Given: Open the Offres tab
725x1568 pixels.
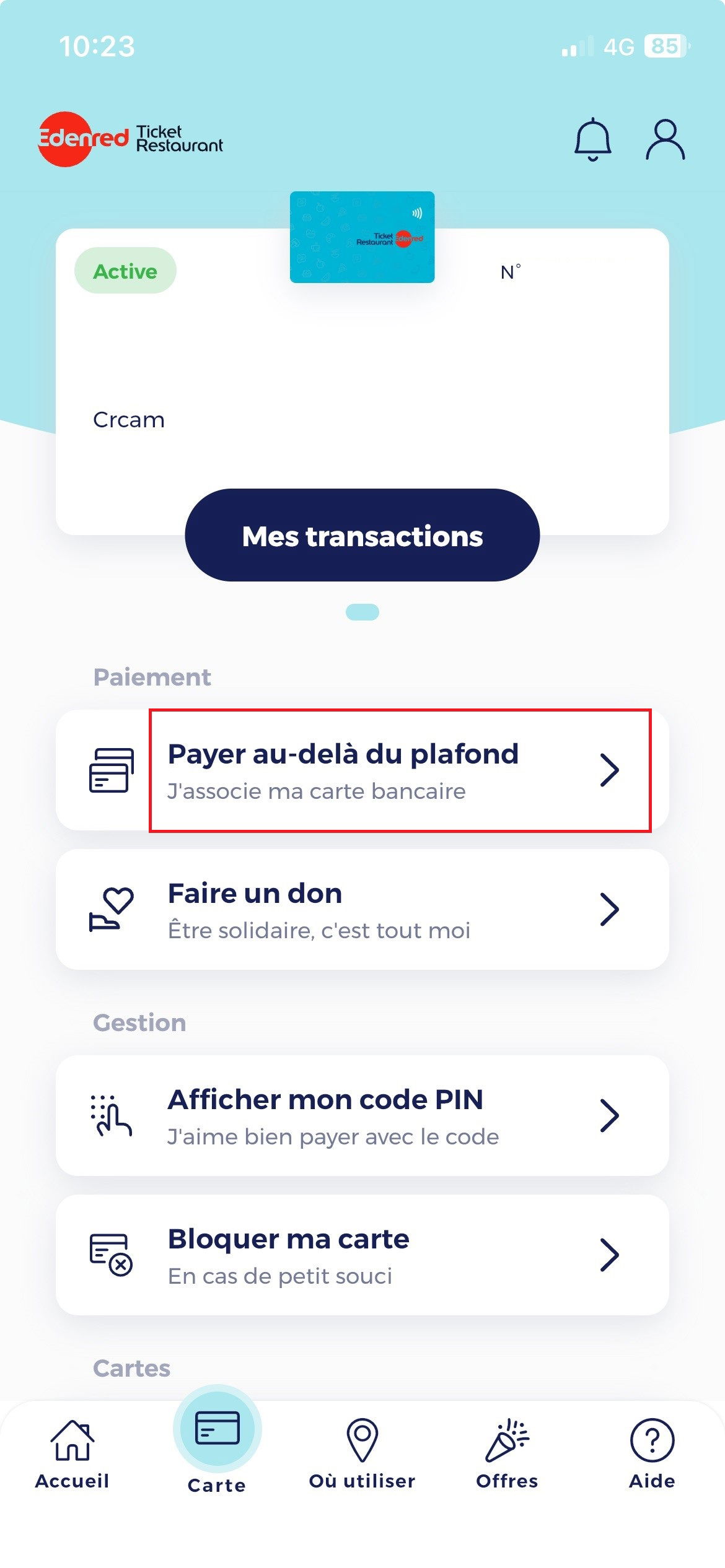Looking at the screenshot, I should point(507,1453).
